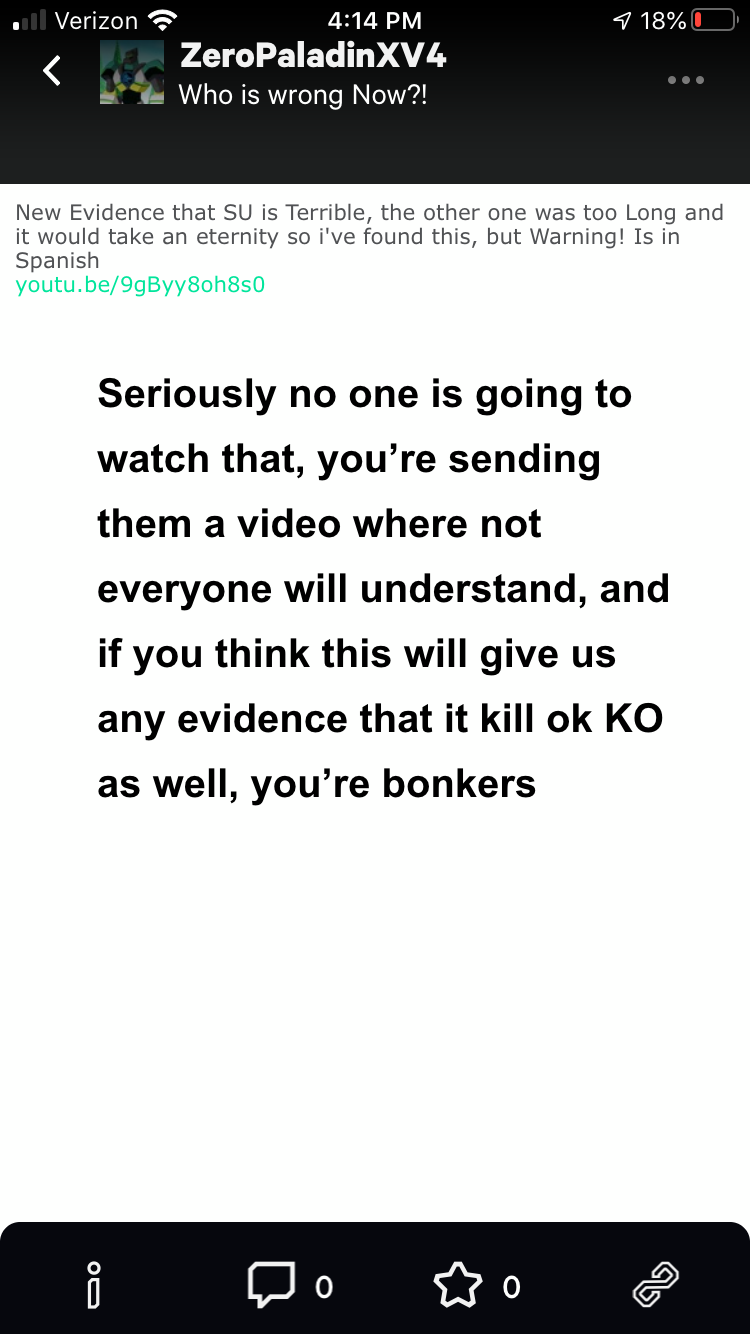The height and width of the screenshot is (1334, 750).
Task: Show post info with the i icon
Action: coord(94,1285)
